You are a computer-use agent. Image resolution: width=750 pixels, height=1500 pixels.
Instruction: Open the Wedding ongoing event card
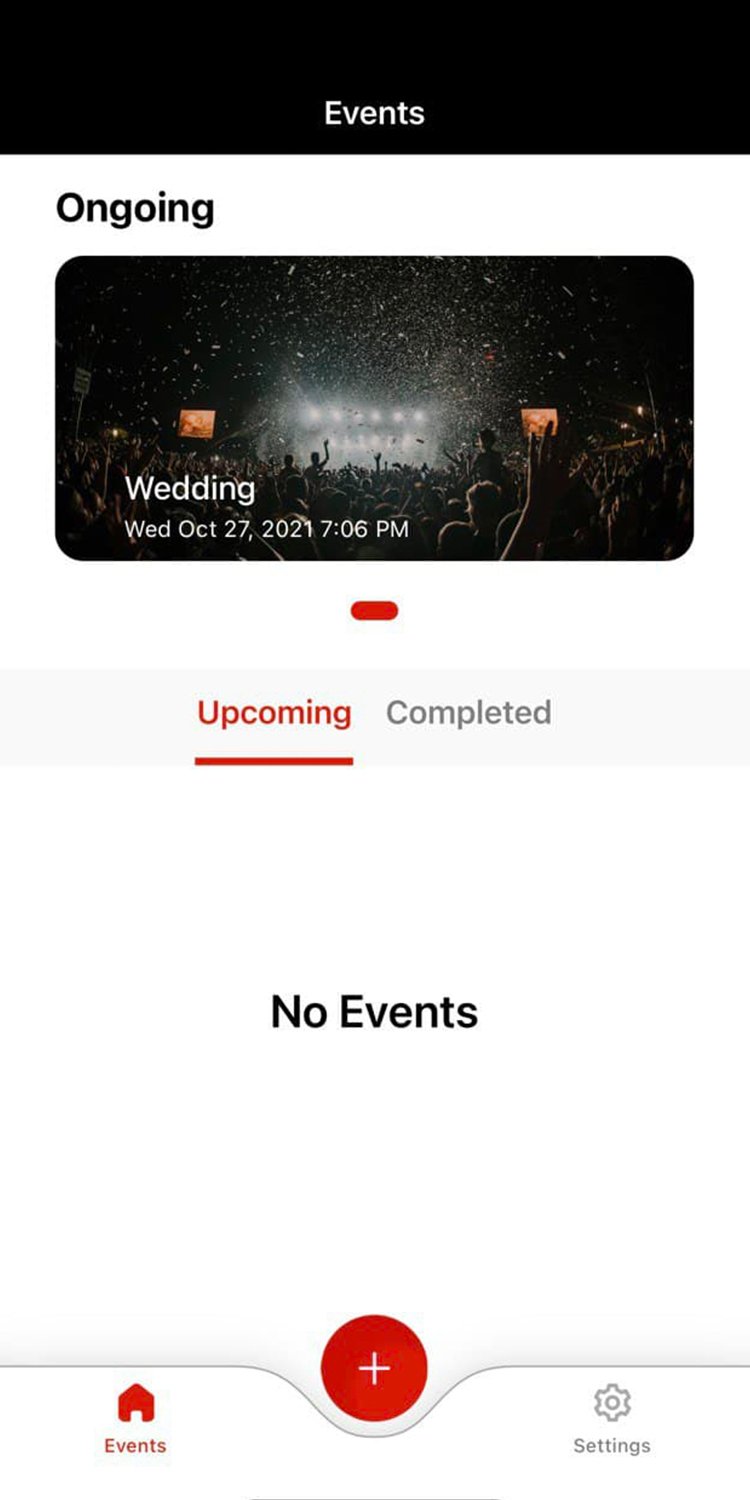tap(374, 408)
